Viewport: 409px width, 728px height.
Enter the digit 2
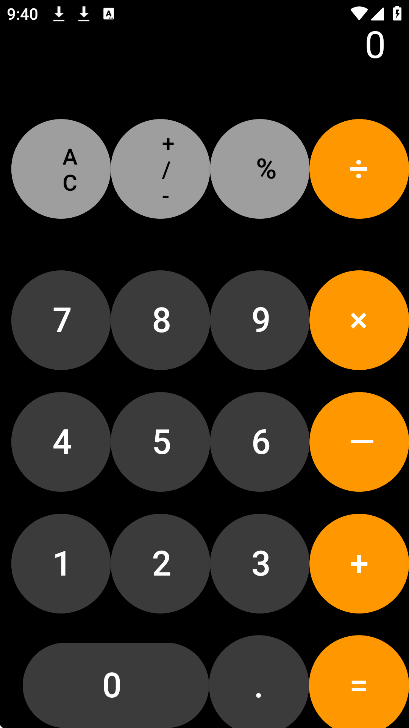(160, 564)
